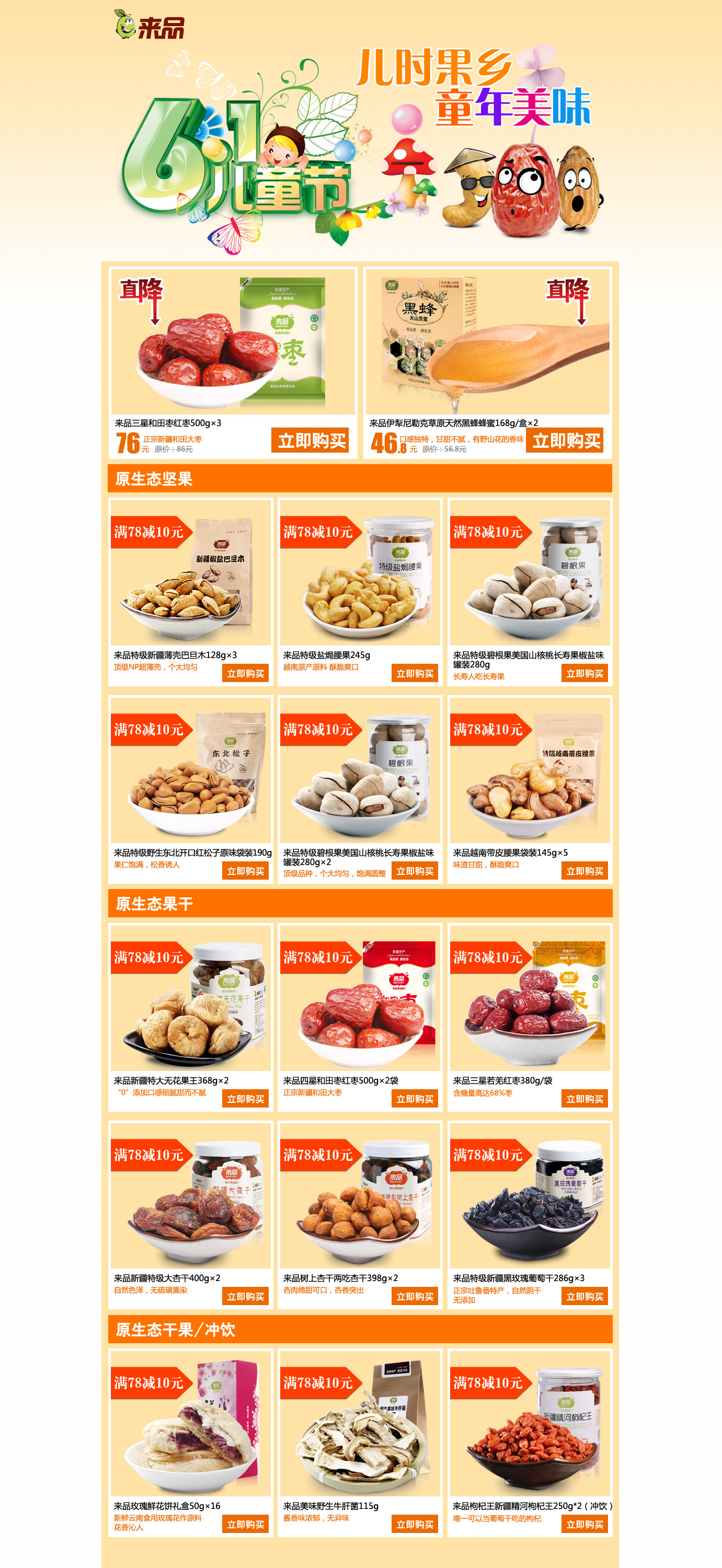Tap 立即购买 for 玫瑰鲜花饼礼盒50g×16
The width and height of the screenshot is (722, 1568).
click(x=245, y=1524)
